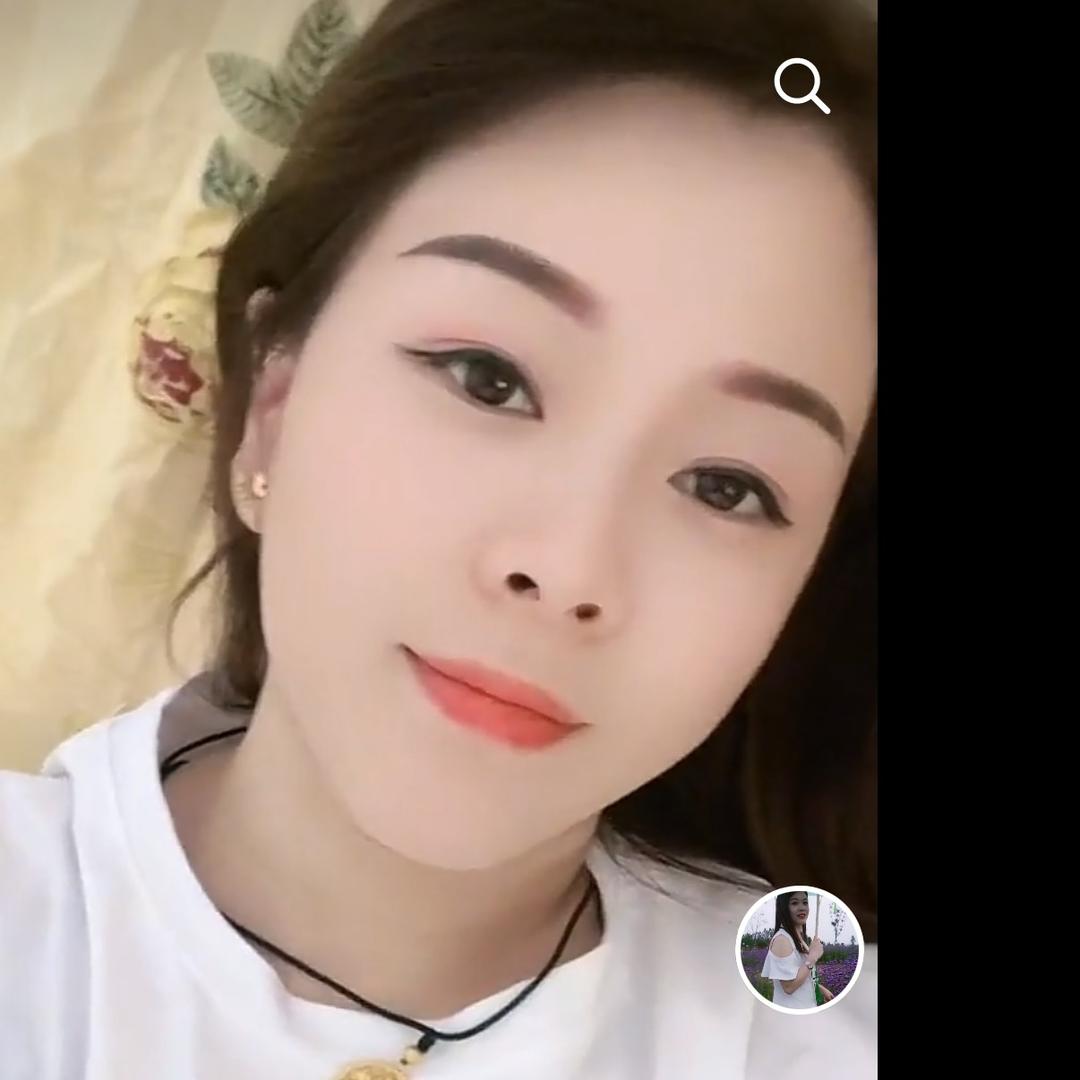Screen dimensions: 1080x1080
Task: Open the search magnifier icon
Action: 801,86
